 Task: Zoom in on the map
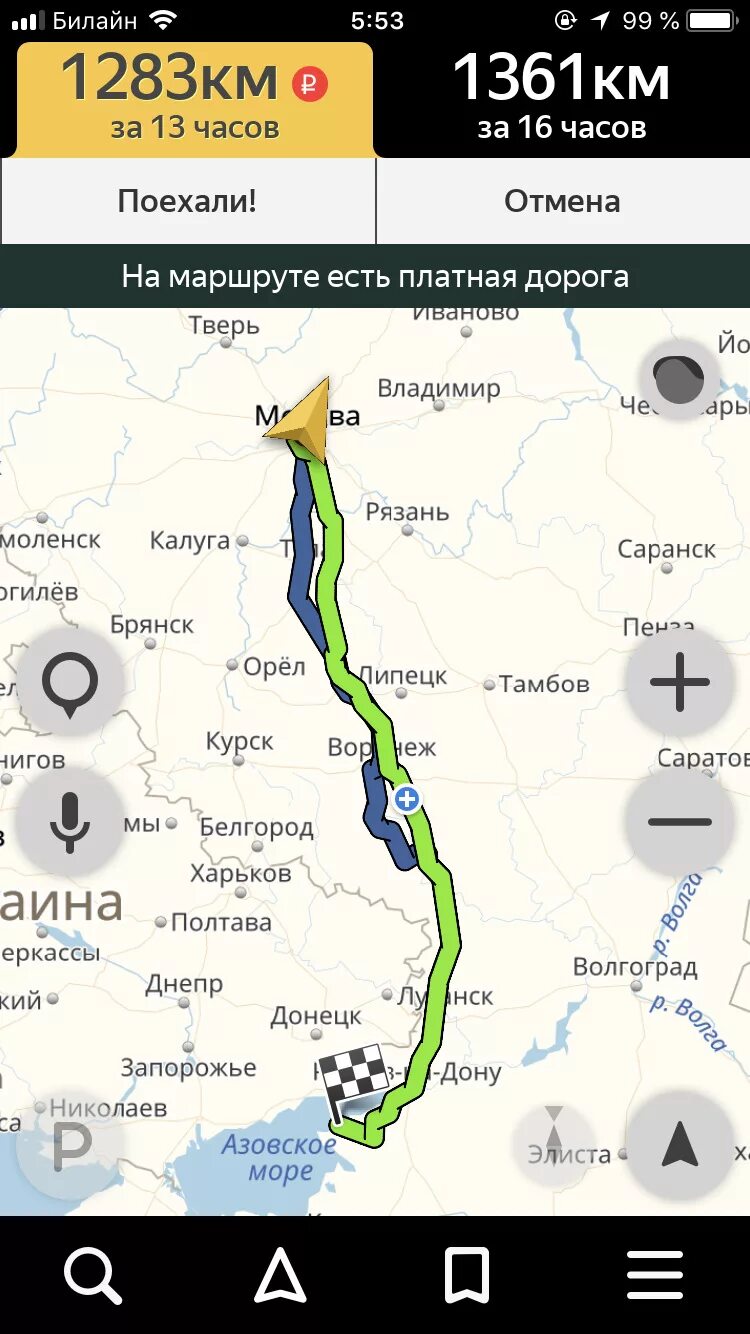pos(680,682)
